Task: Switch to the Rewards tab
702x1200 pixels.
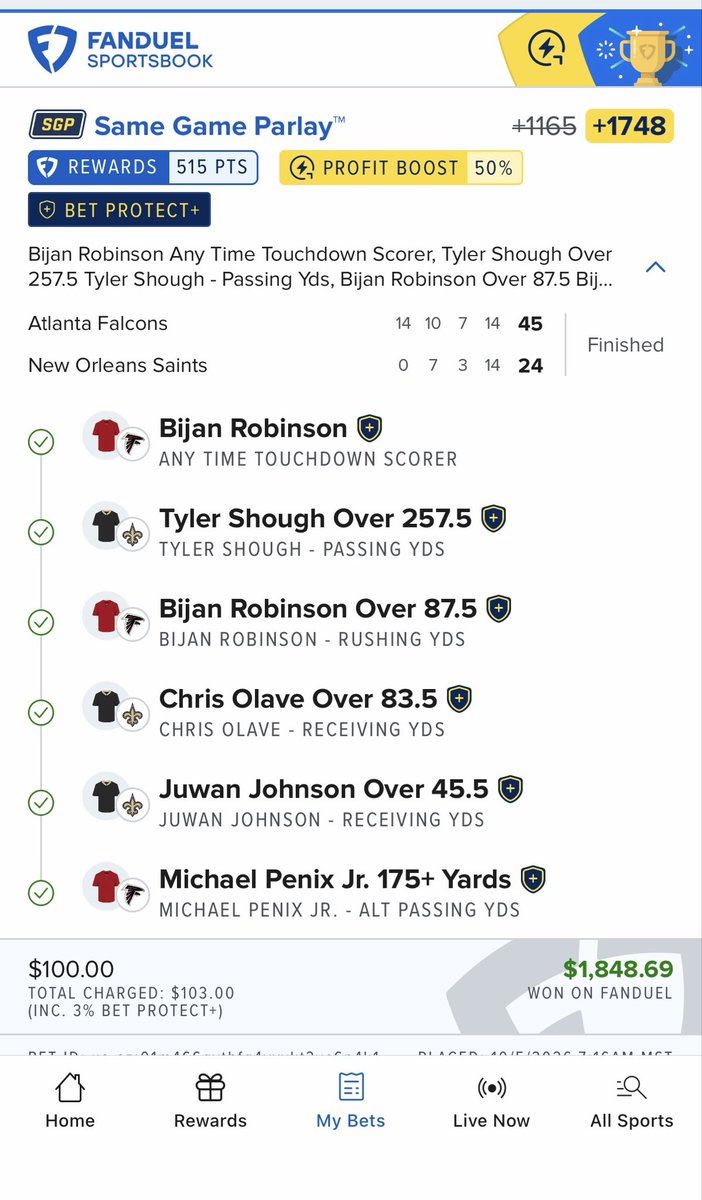Action: pyautogui.click(x=210, y=1100)
